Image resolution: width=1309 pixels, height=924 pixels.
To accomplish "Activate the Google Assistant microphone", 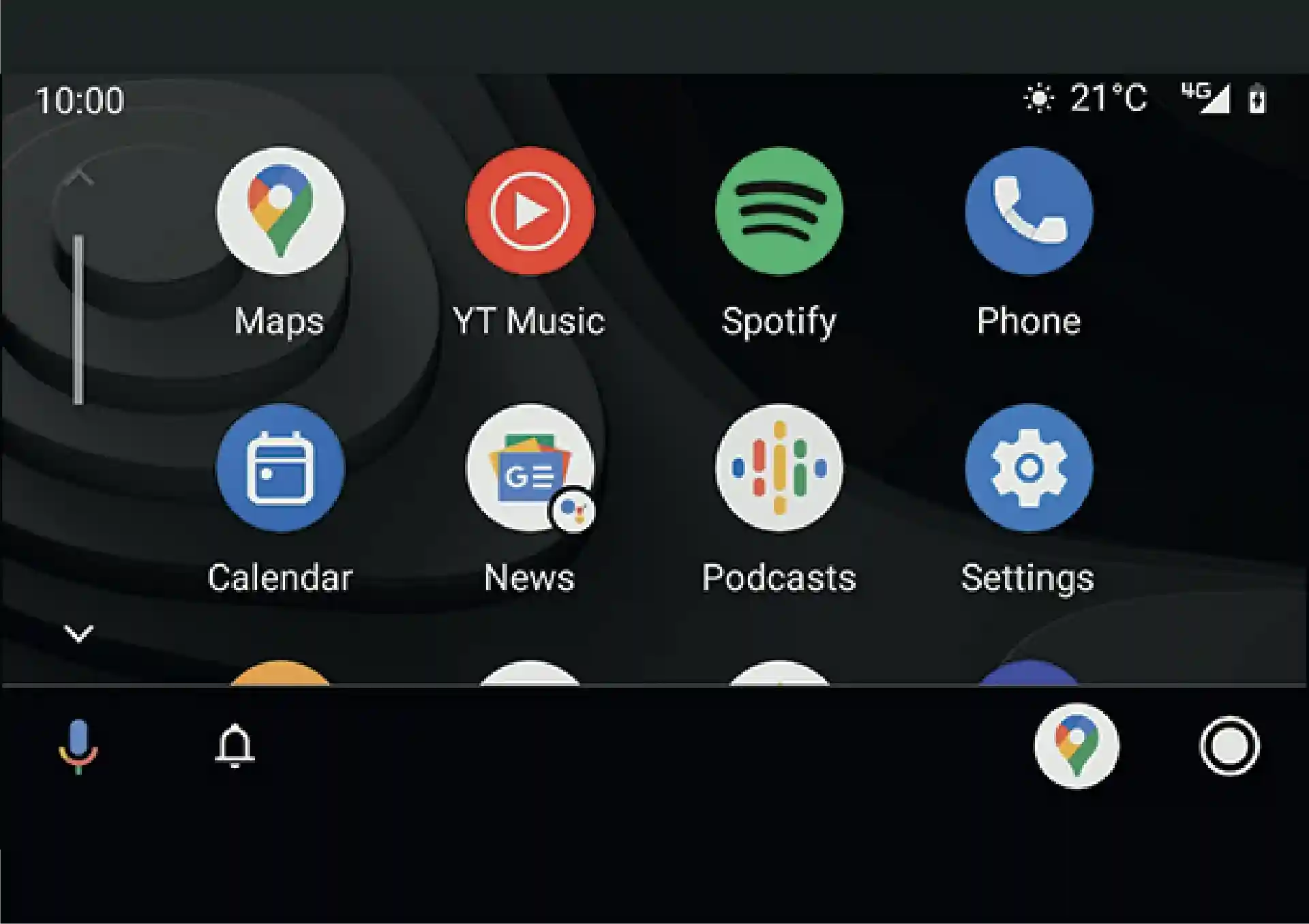I will pos(78,746).
